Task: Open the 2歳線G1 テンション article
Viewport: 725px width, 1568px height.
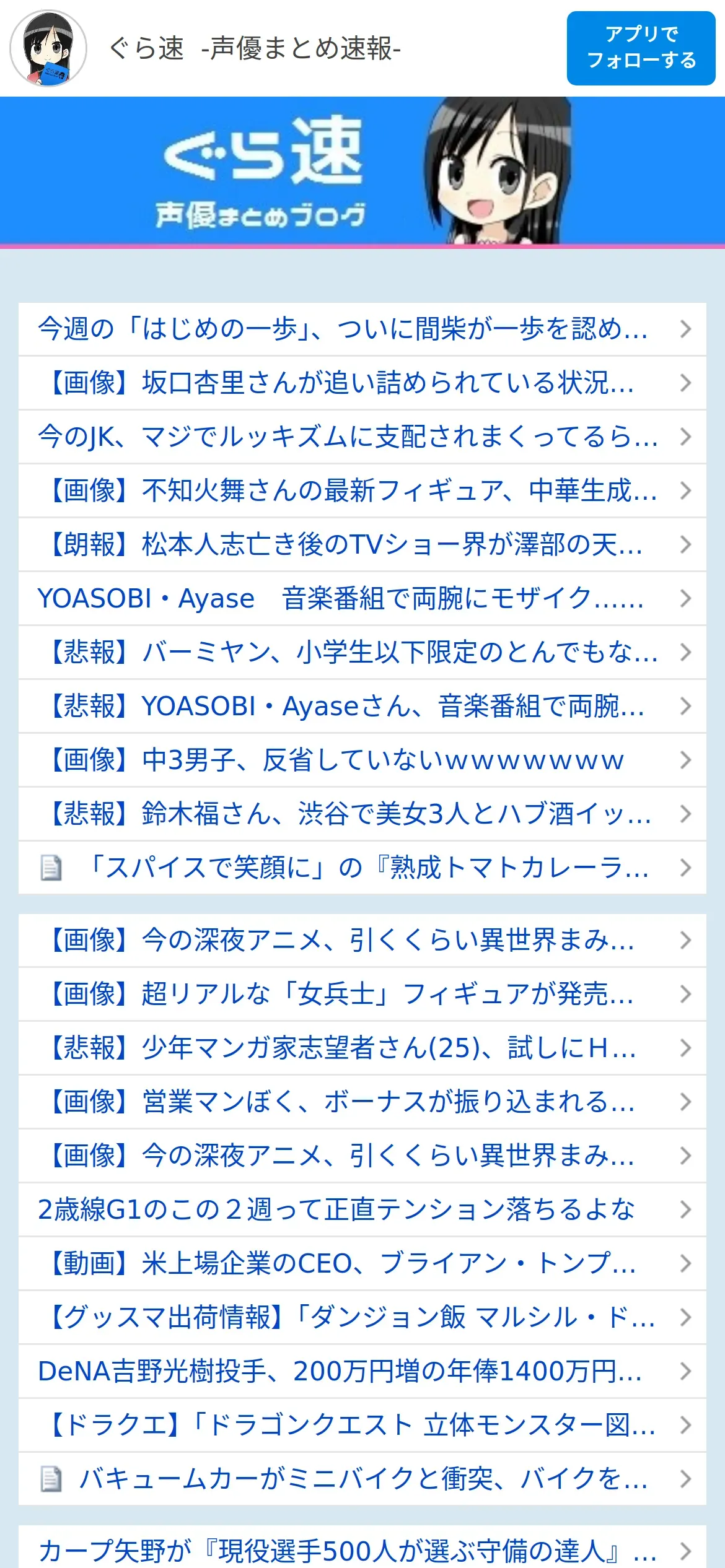Action: pos(362,1209)
